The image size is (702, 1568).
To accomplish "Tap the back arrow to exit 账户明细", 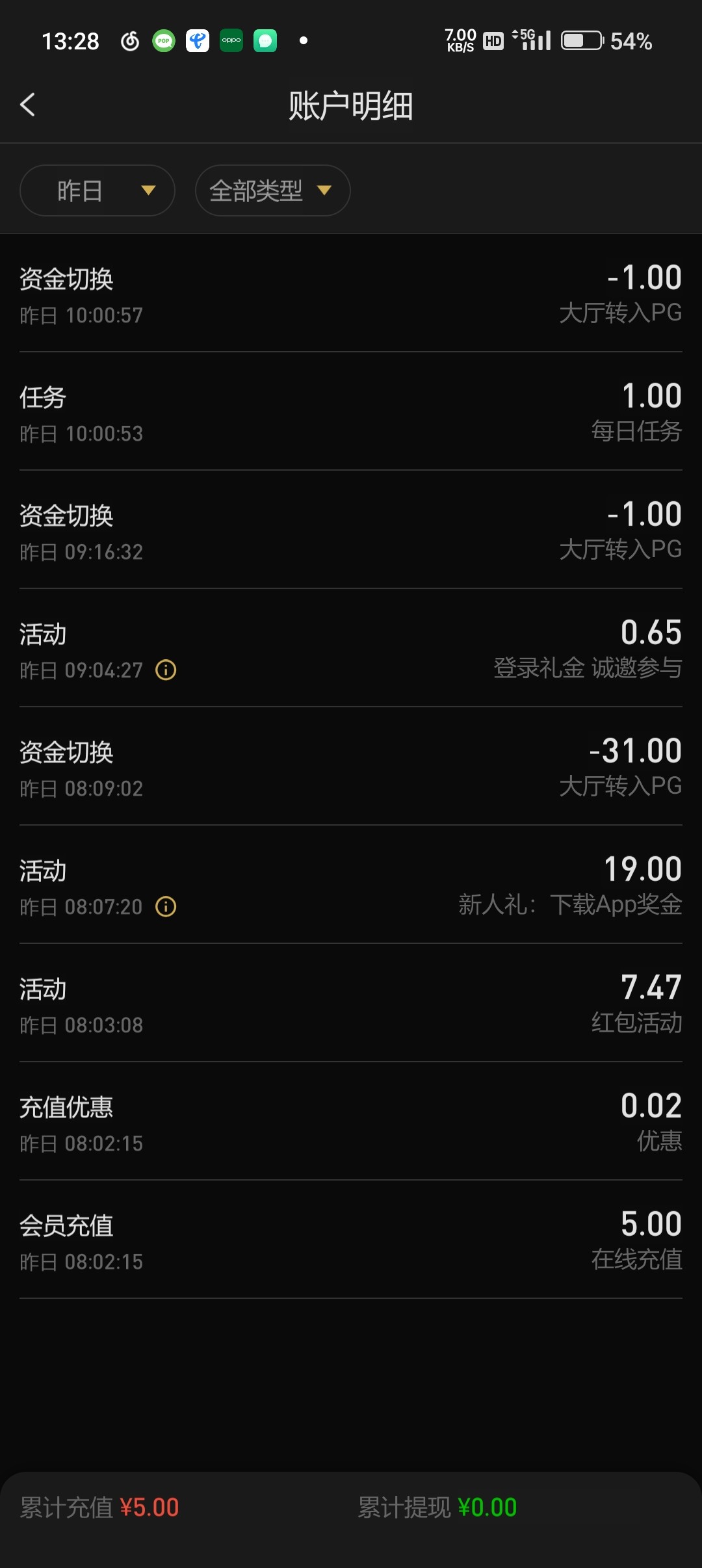I will (x=28, y=105).
